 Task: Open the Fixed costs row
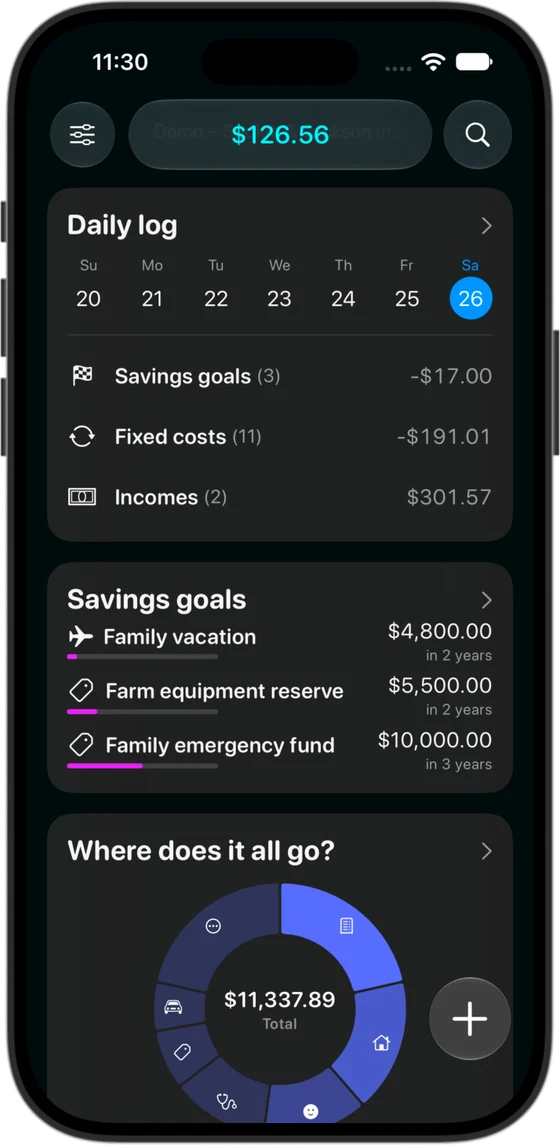pyautogui.click(x=280, y=437)
